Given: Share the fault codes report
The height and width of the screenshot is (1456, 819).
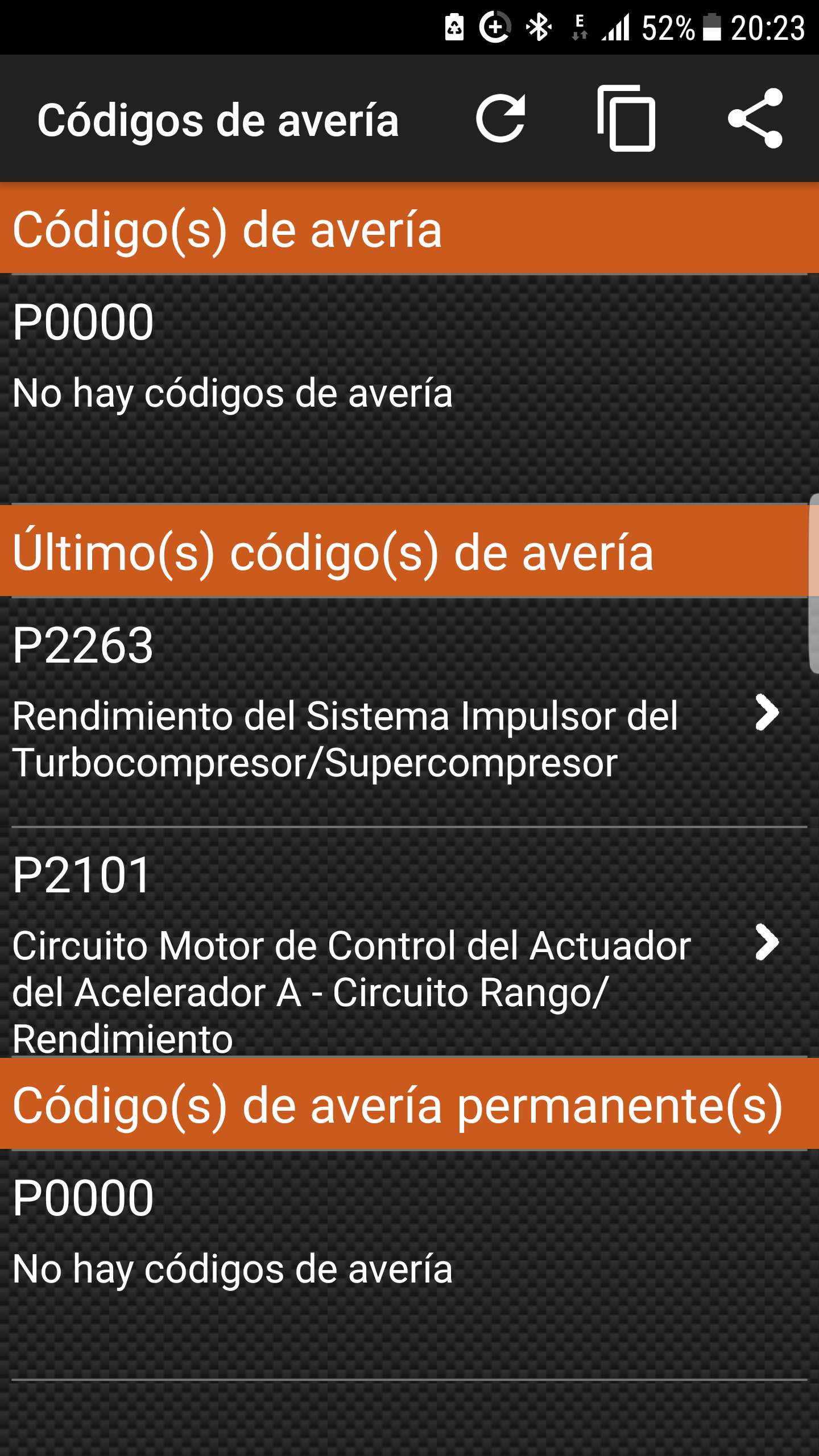Looking at the screenshot, I should (x=755, y=119).
